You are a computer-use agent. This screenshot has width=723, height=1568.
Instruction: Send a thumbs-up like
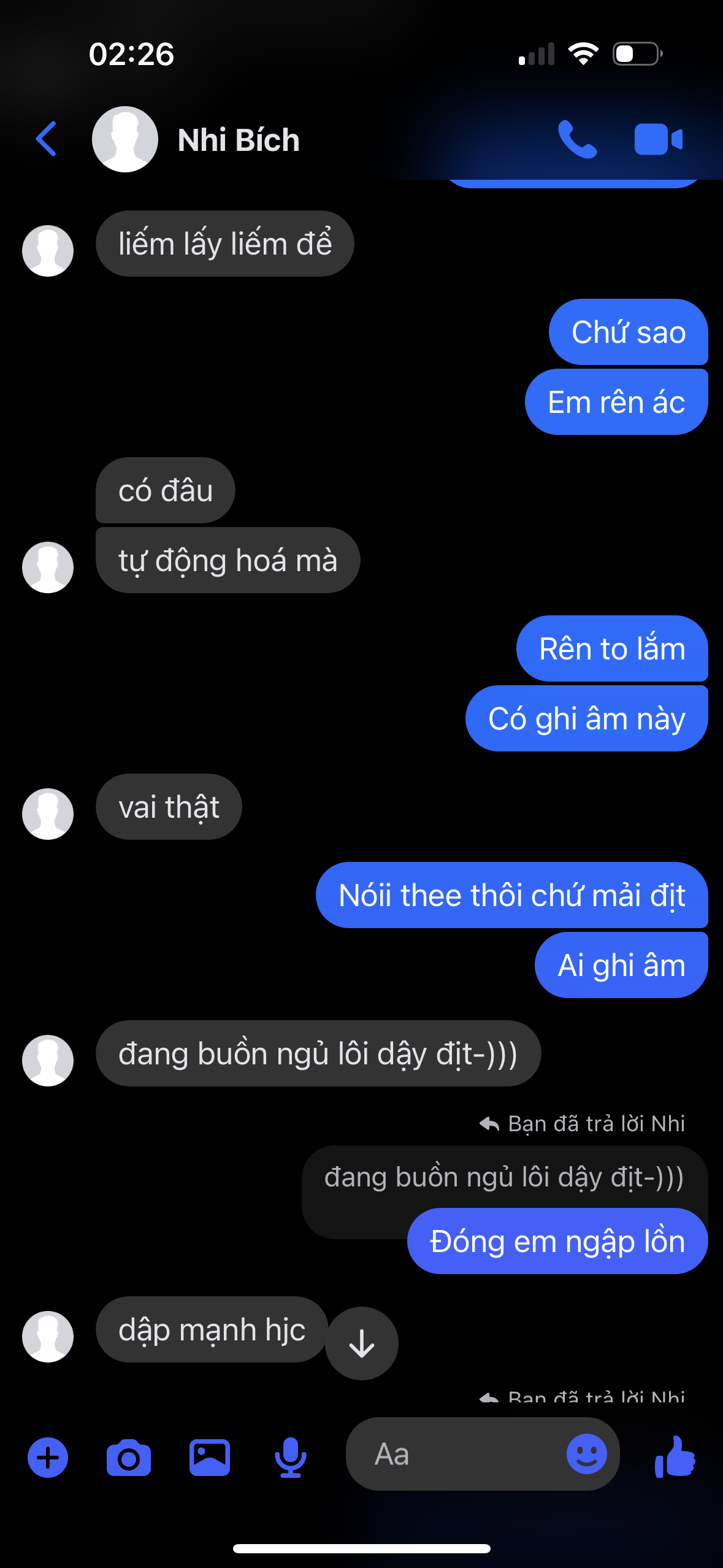tap(675, 1456)
